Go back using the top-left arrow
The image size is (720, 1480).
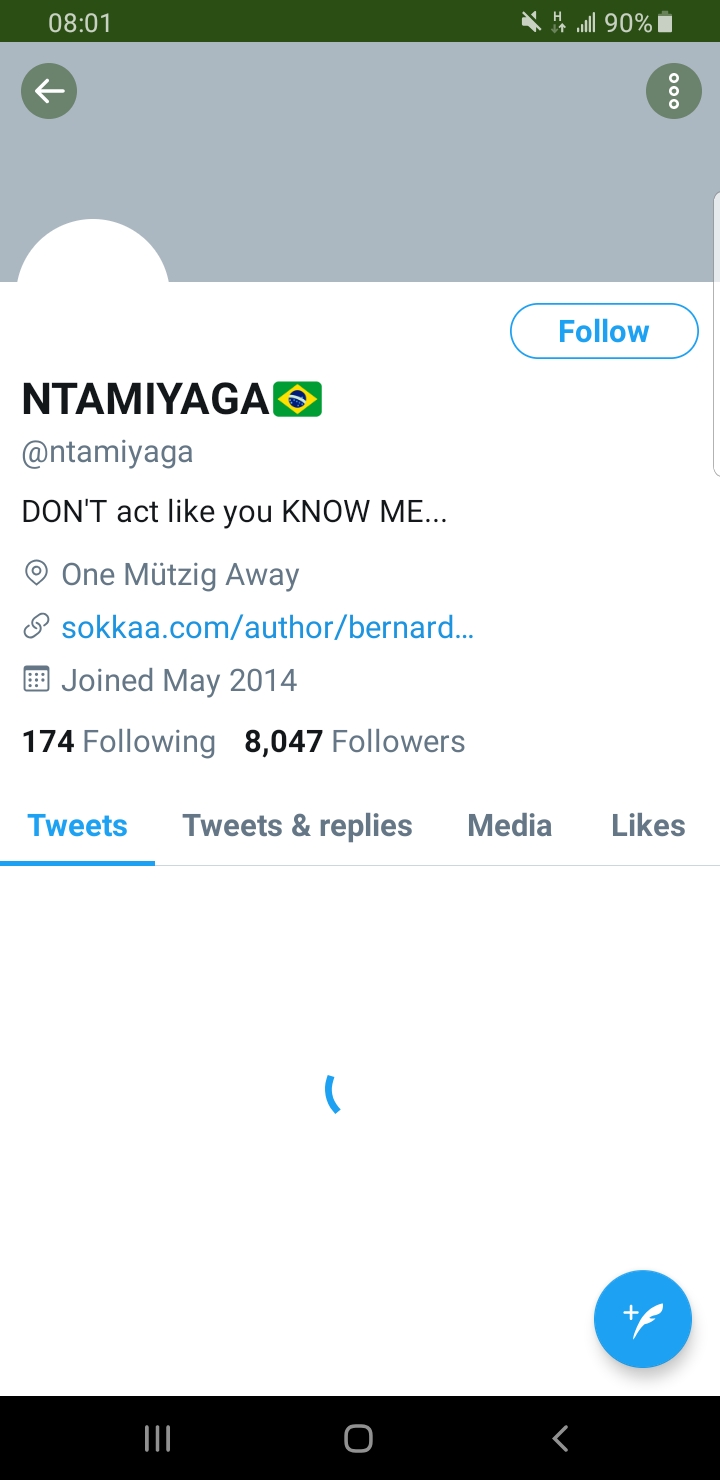click(49, 91)
